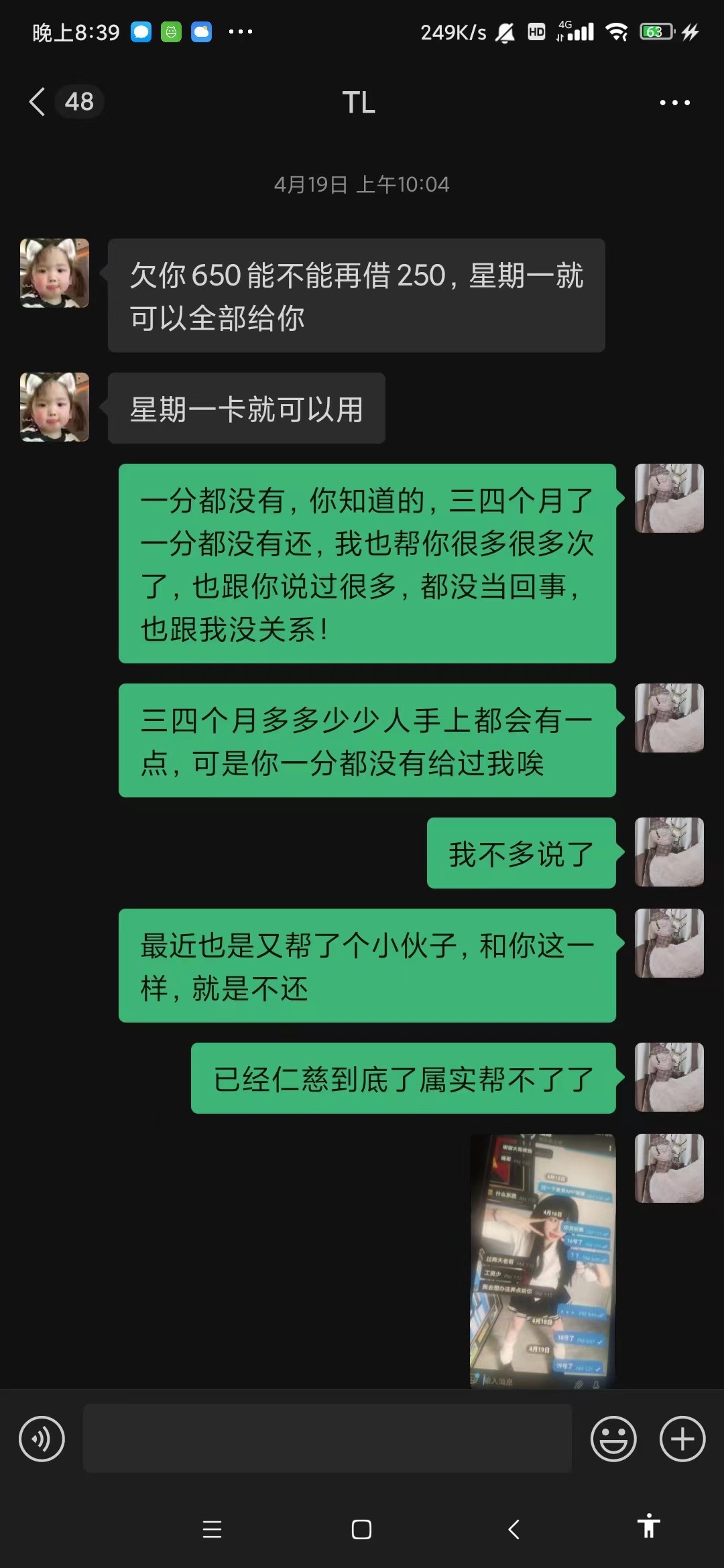Open TL's profile from the 欠你650 message avatar
724x1568 pixels.
(54, 273)
